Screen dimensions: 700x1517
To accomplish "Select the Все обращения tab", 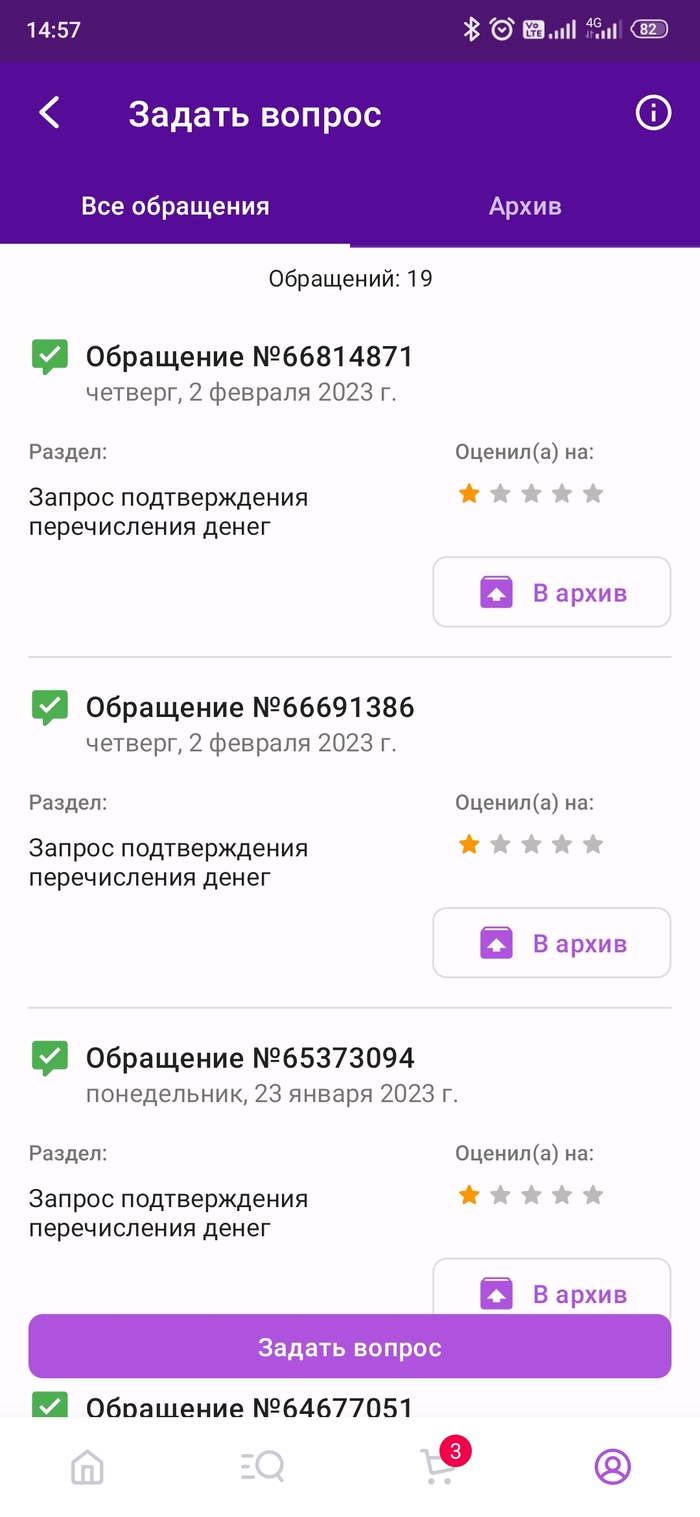I will coord(175,207).
